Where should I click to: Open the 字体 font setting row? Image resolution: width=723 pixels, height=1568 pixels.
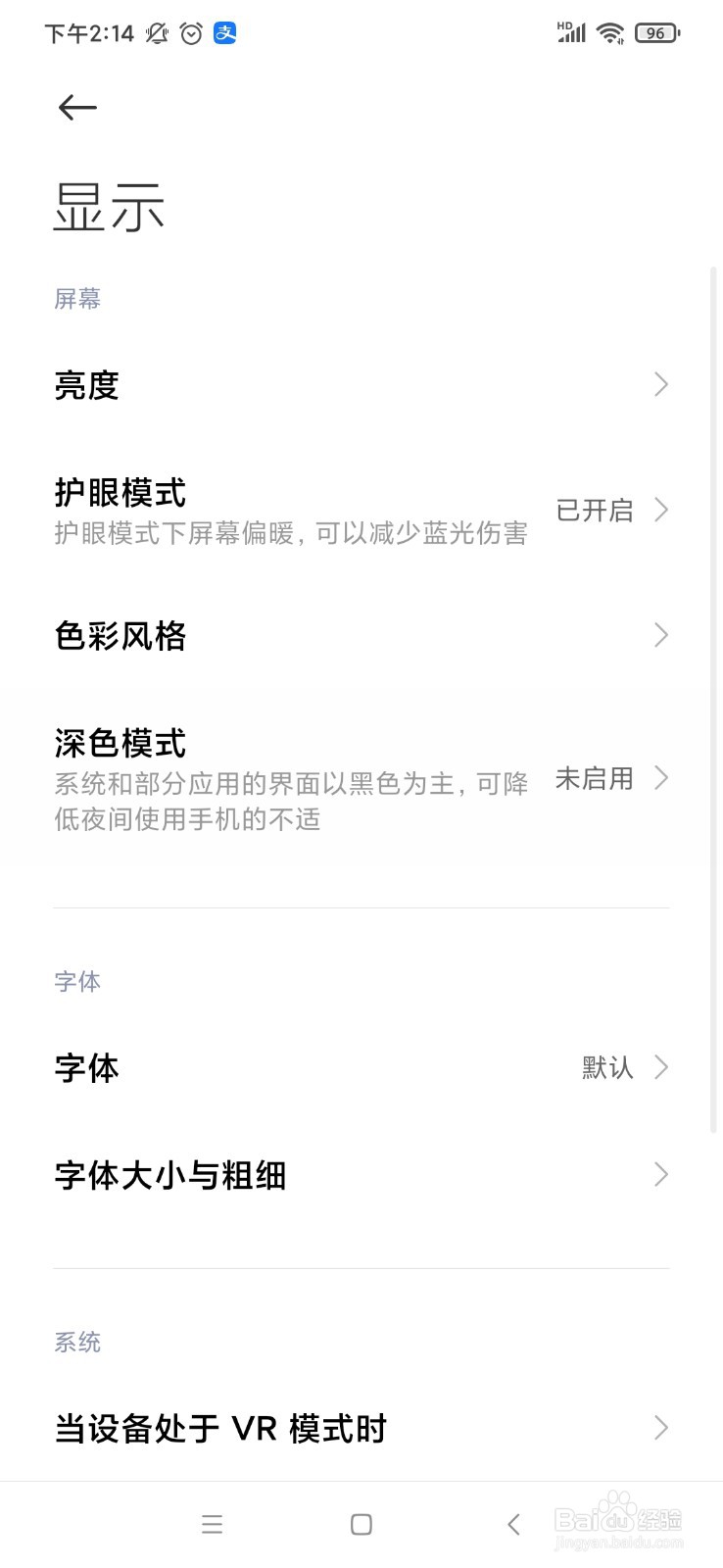(361, 1067)
